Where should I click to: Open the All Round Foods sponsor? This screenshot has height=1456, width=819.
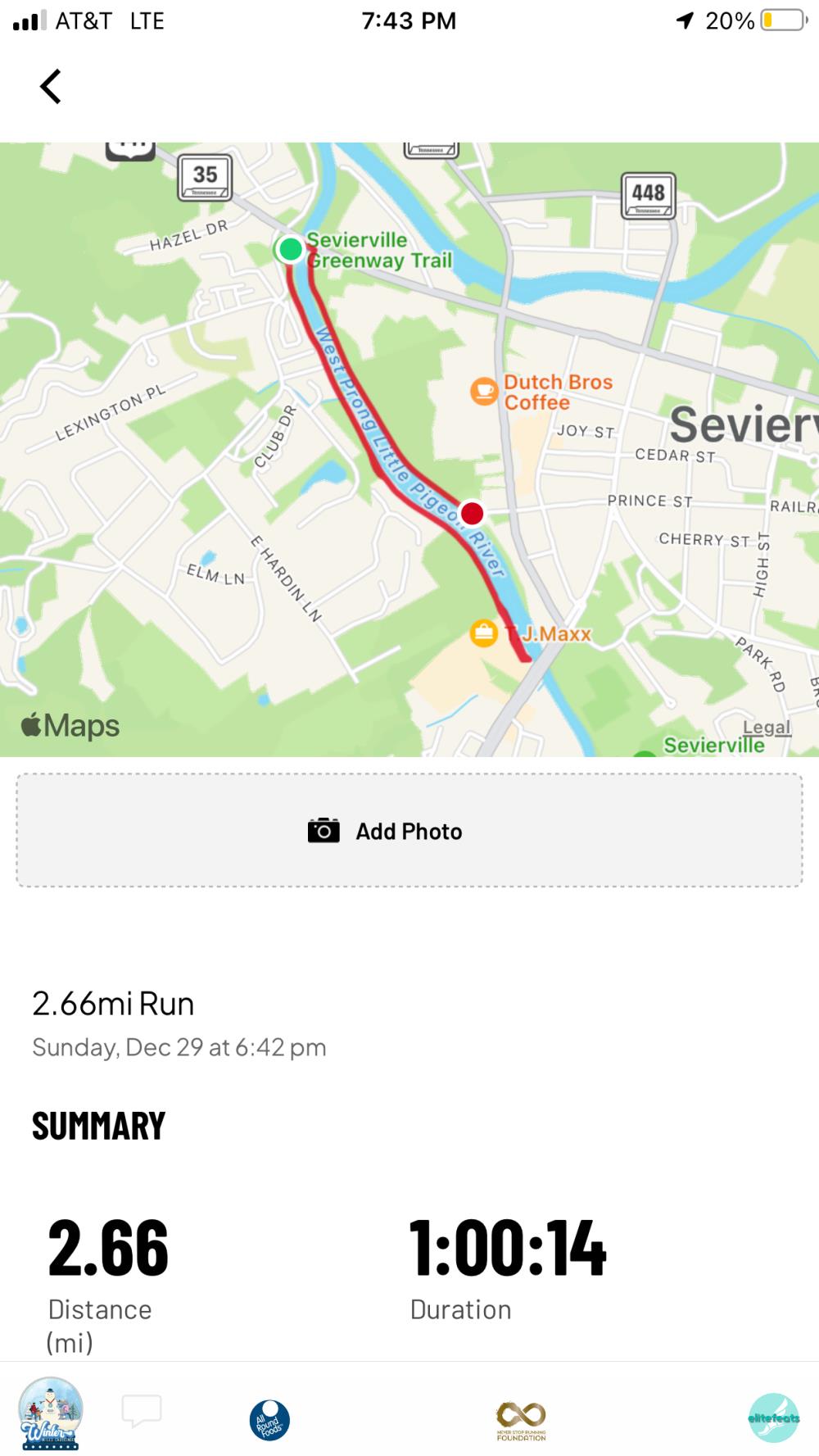tap(269, 1420)
